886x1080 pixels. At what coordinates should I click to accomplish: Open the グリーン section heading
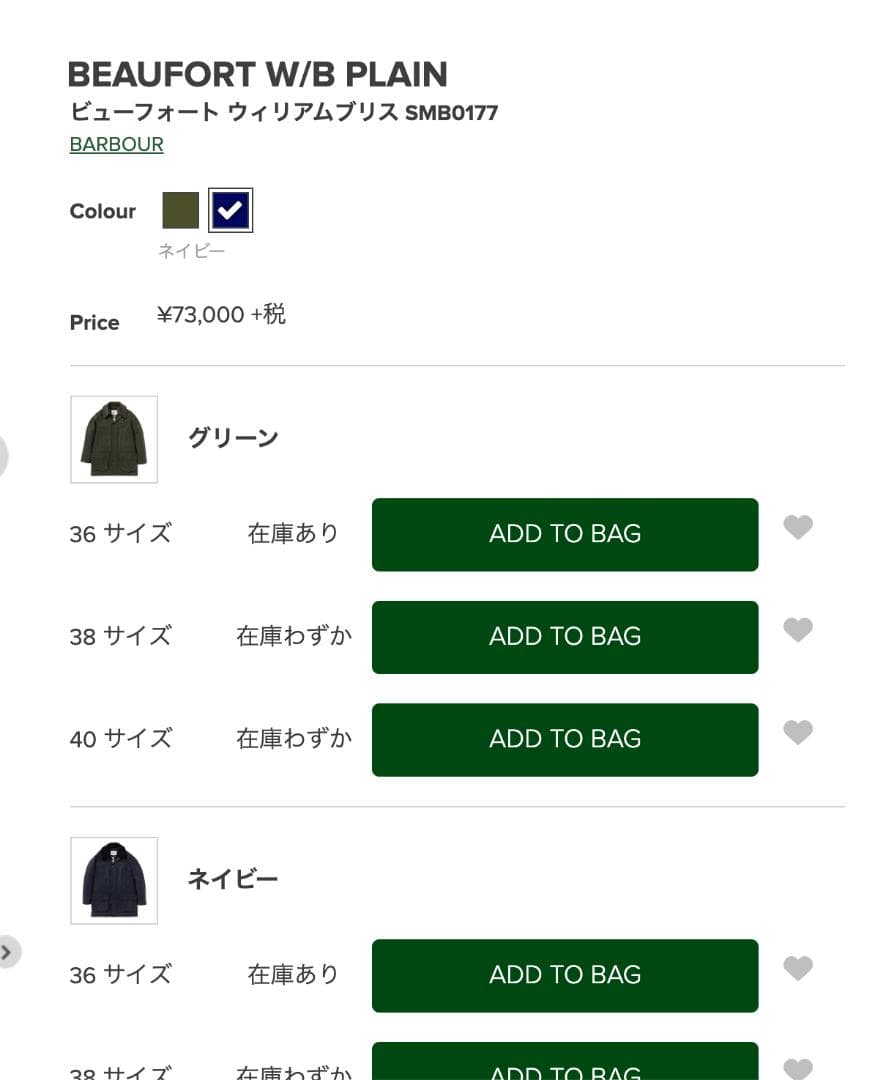[x=234, y=438]
